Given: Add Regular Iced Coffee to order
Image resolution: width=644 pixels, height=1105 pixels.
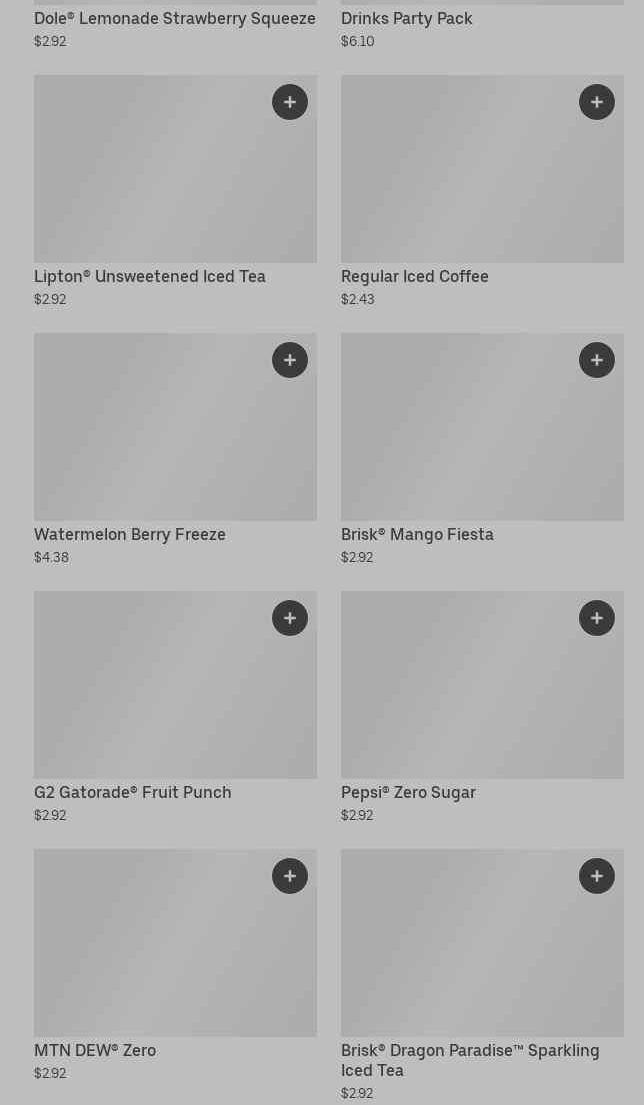Looking at the screenshot, I should coord(597,102).
